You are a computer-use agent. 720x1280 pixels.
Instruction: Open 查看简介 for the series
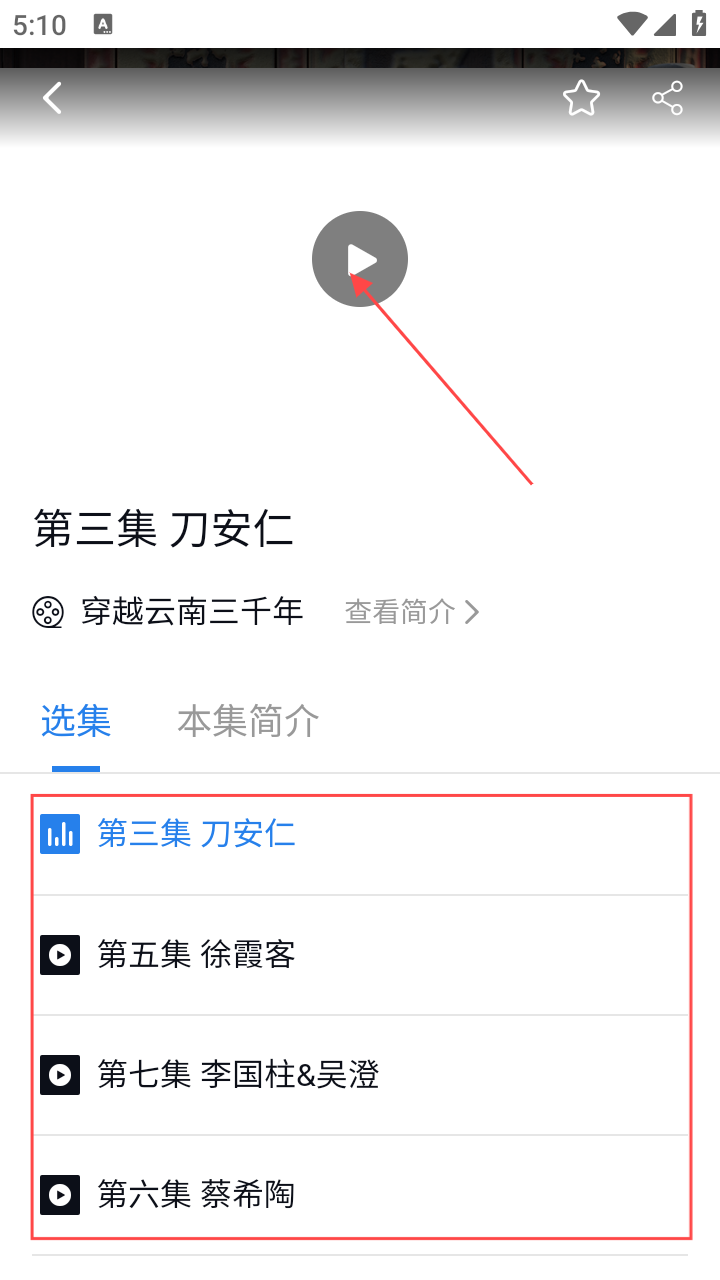[411, 612]
